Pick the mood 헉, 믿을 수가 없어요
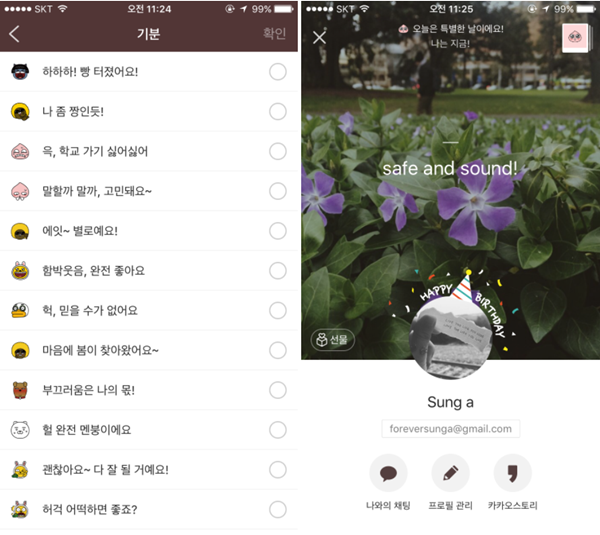600x535 pixels. pyautogui.click(x=277, y=310)
